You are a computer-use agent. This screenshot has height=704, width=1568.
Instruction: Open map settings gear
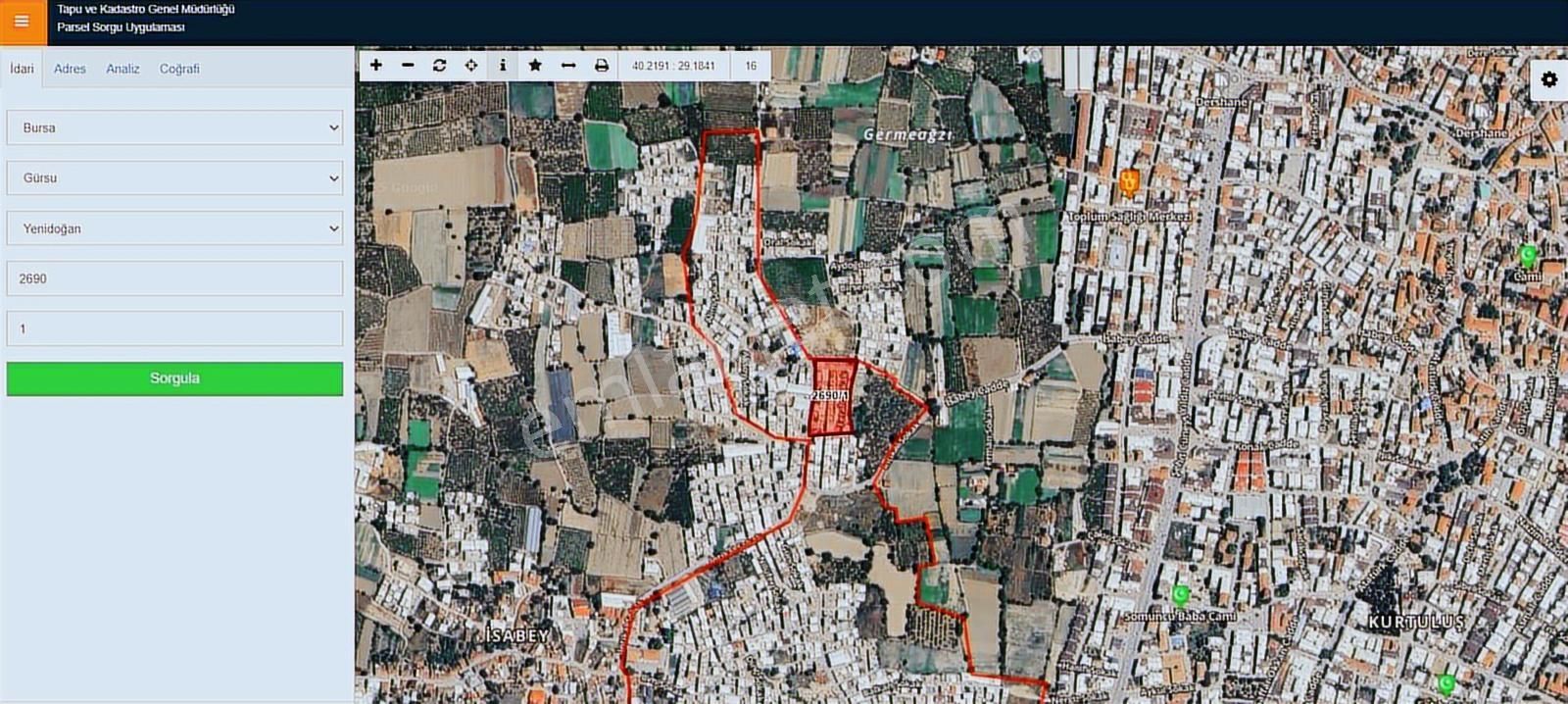pyautogui.click(x=1548, y=79)
